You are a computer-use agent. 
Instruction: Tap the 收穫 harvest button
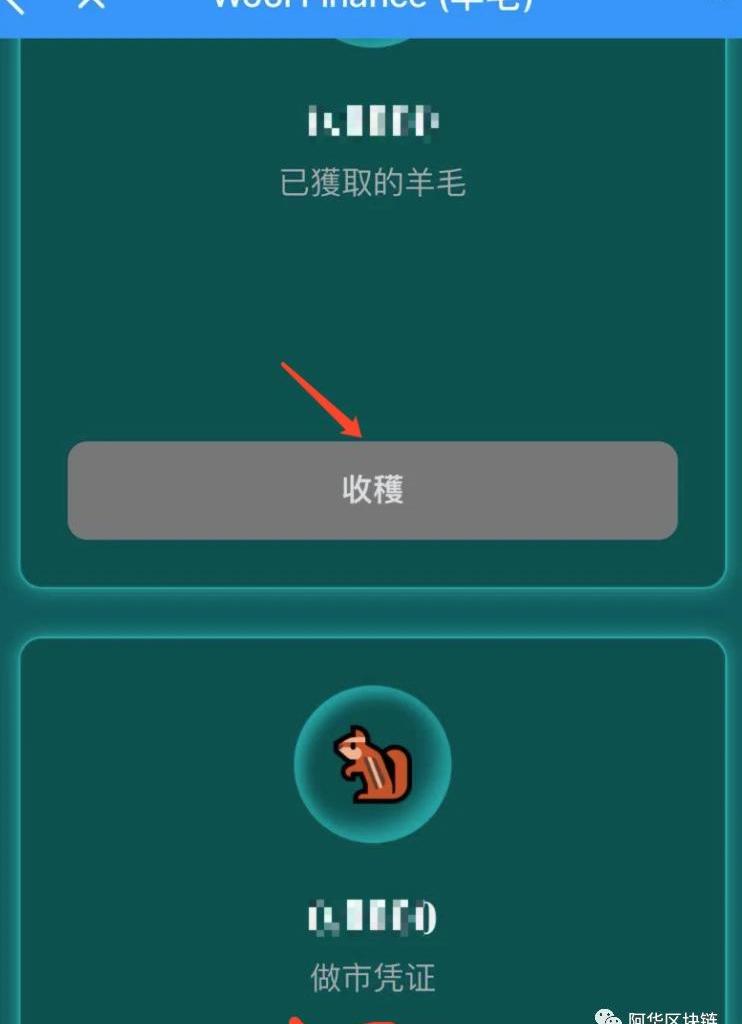[x=372, y=490]
